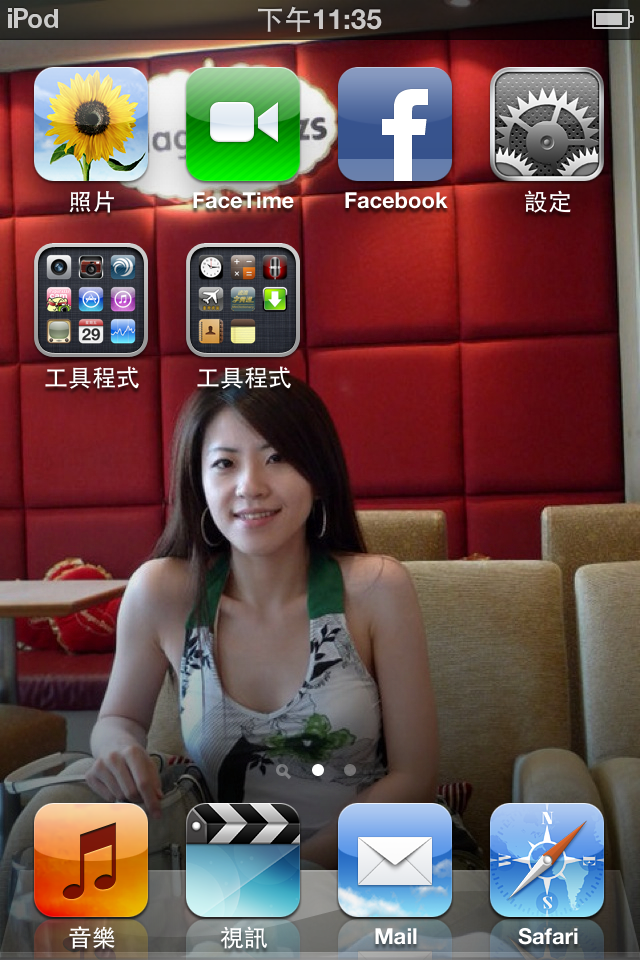The width and height of the screenshot is (640, 960).
Task: Open 設定 (Settings)
Action: (x=547, y=124)
